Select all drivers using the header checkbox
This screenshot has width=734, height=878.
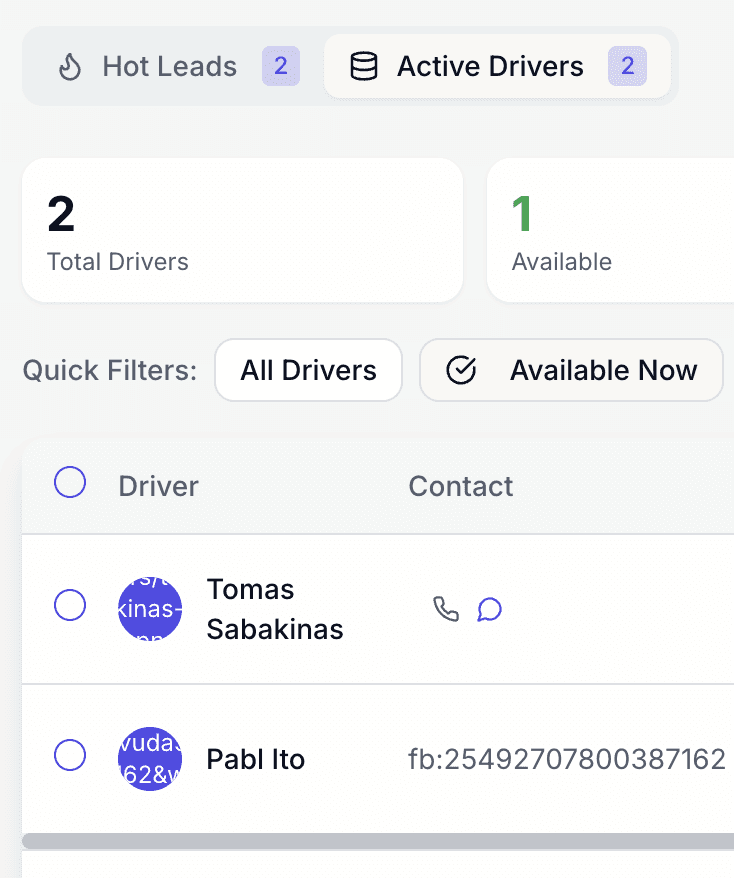coord(70,482)
